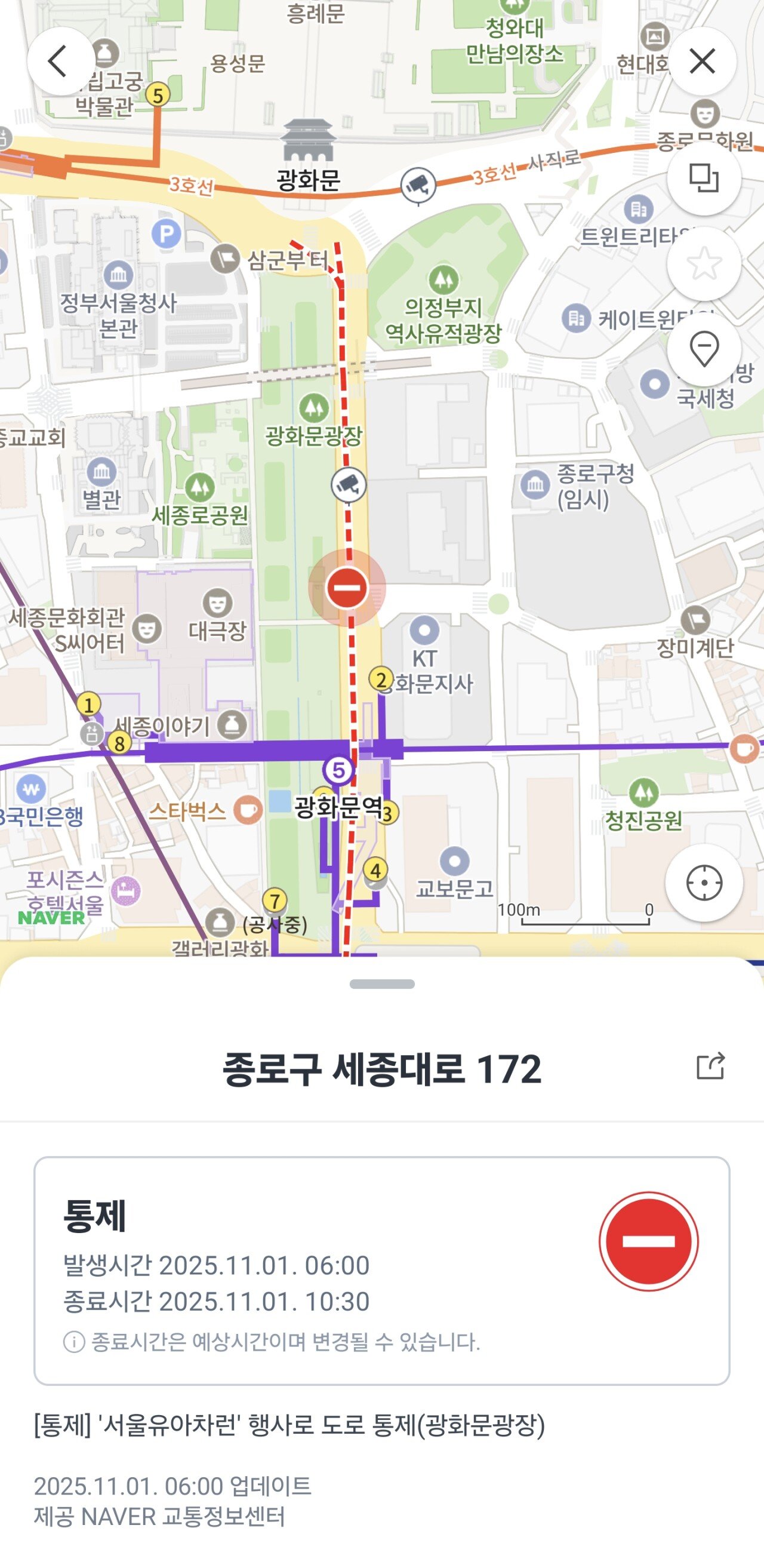
Task: Open the 광화문 gate landmark on the map
Action: 309,142
